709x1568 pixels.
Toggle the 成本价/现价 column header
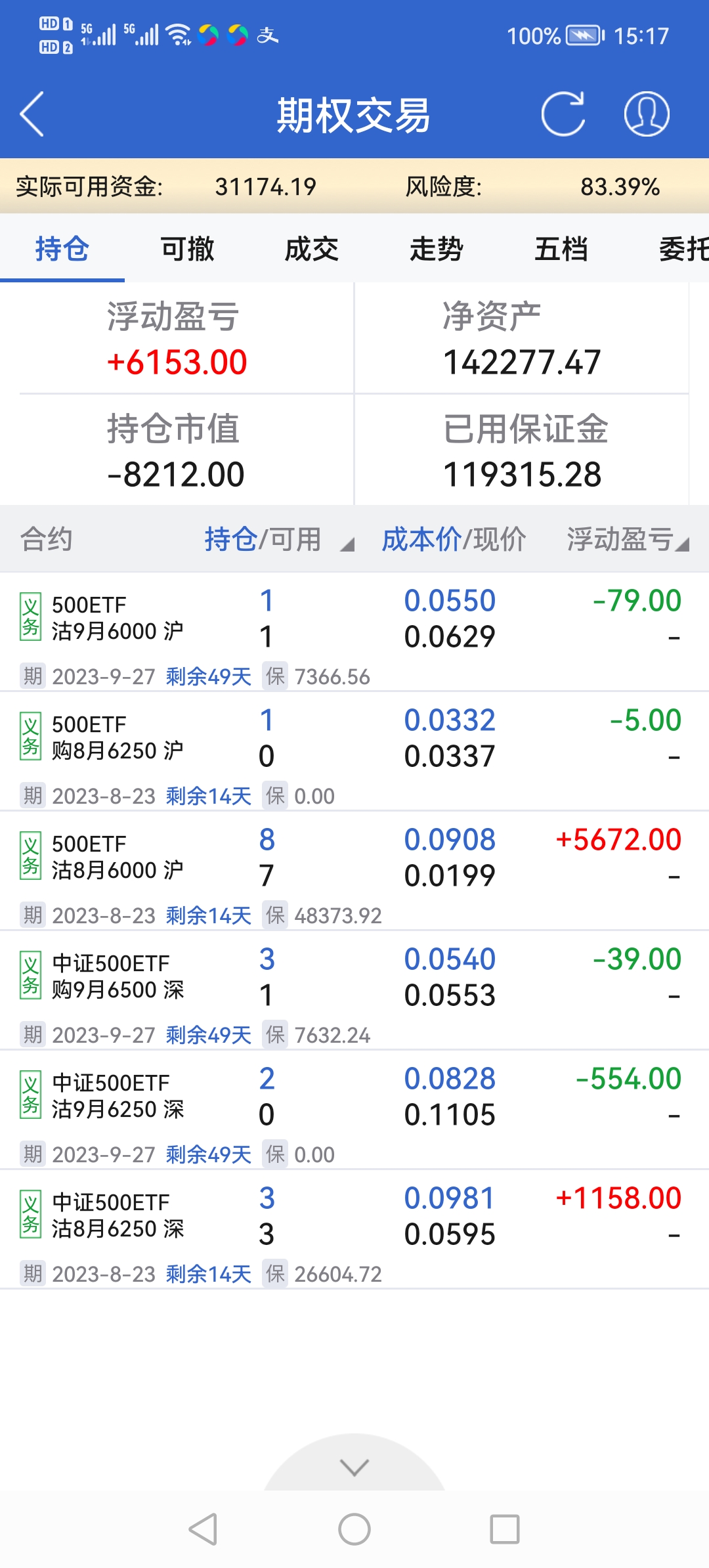(x=454, y=540)
